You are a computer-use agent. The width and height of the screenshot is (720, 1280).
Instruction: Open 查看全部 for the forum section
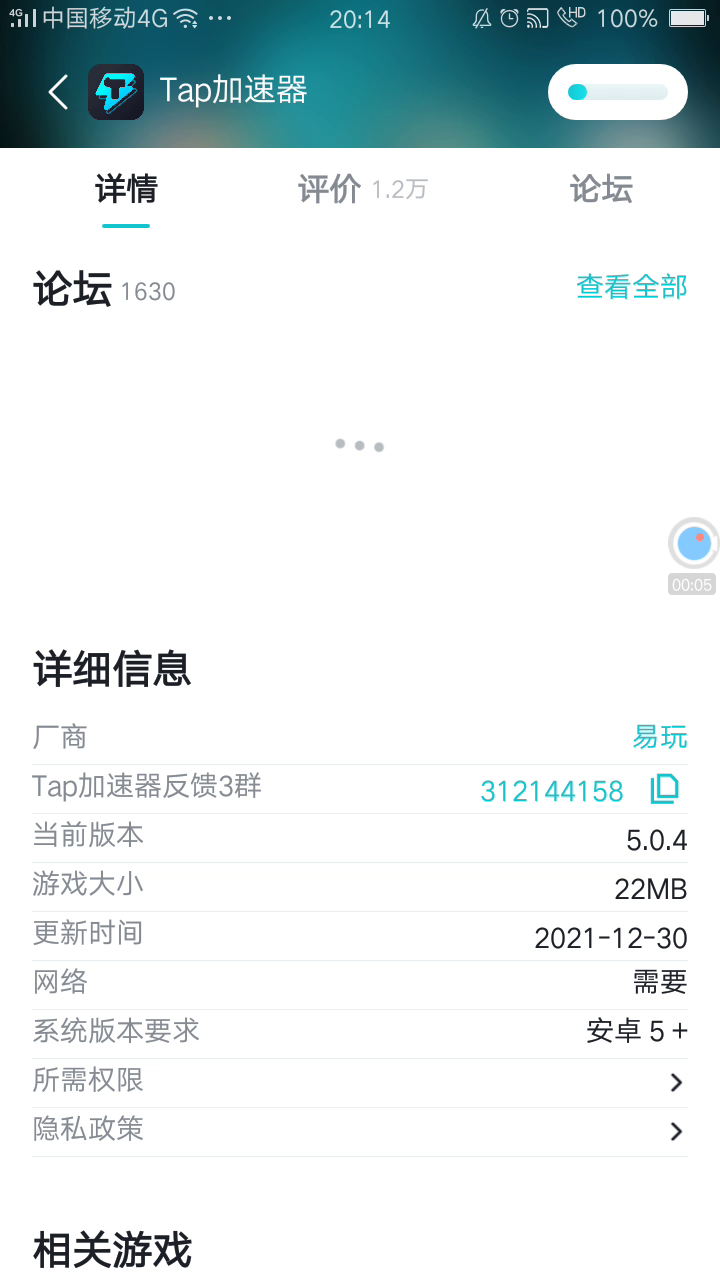pos(631,287)
